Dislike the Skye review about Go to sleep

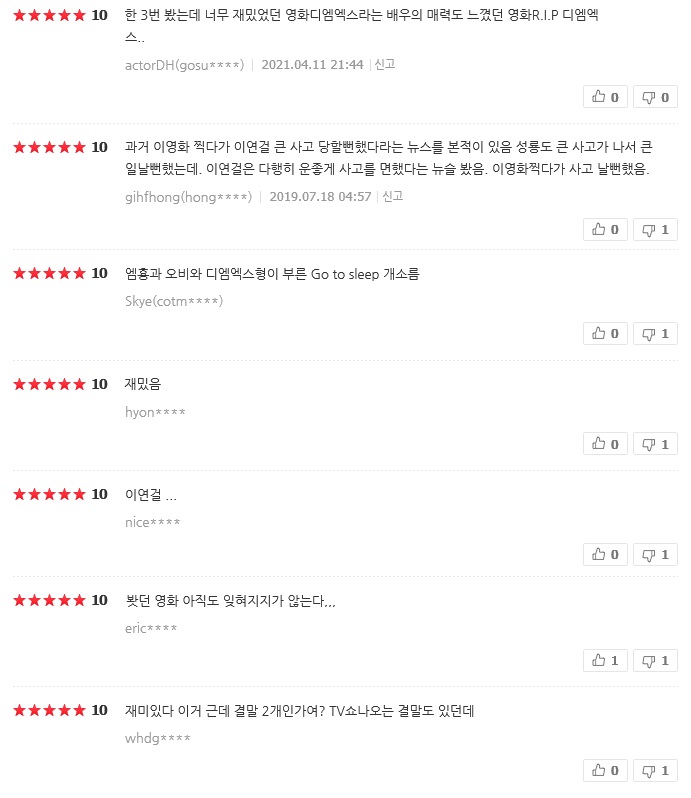point(655,333)
